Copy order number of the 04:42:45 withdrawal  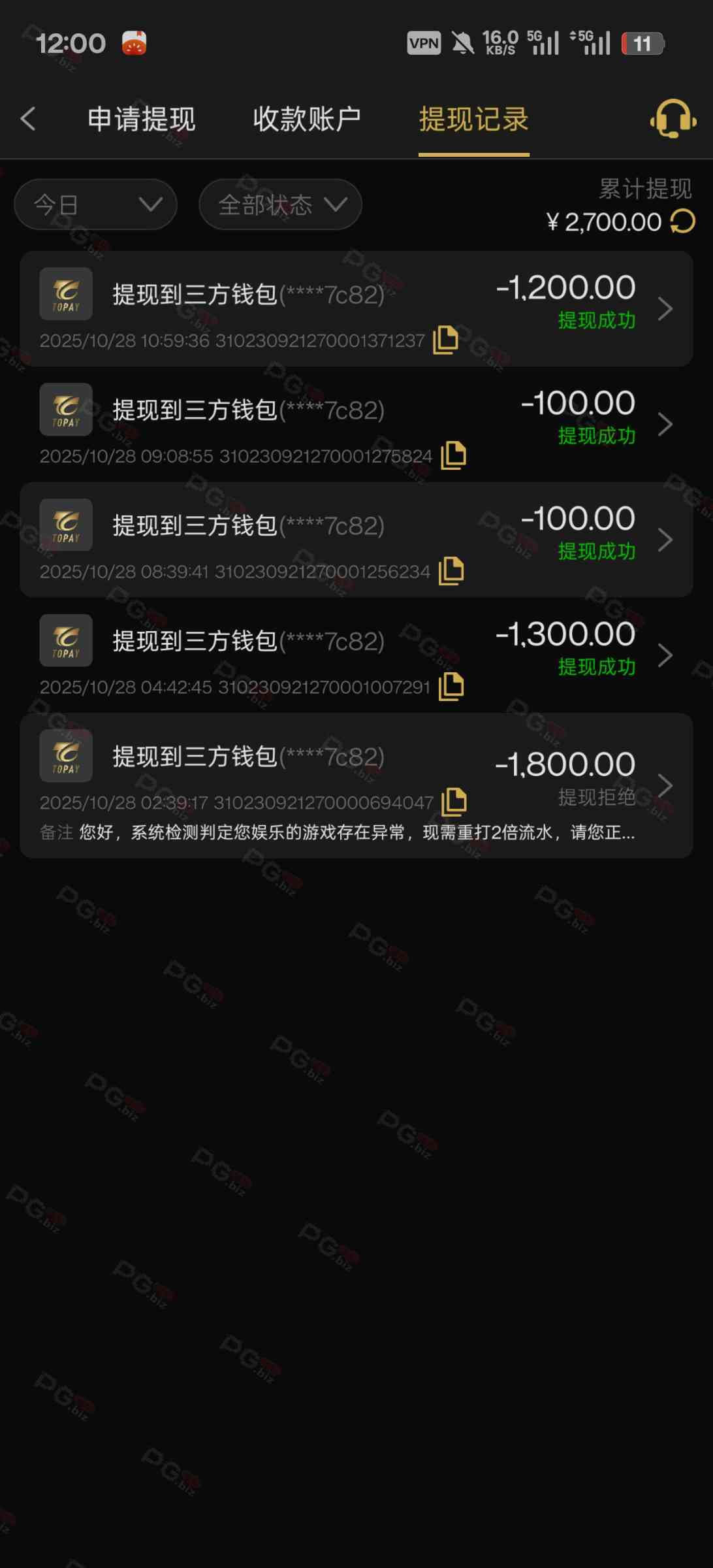click(x=451, y=687)
